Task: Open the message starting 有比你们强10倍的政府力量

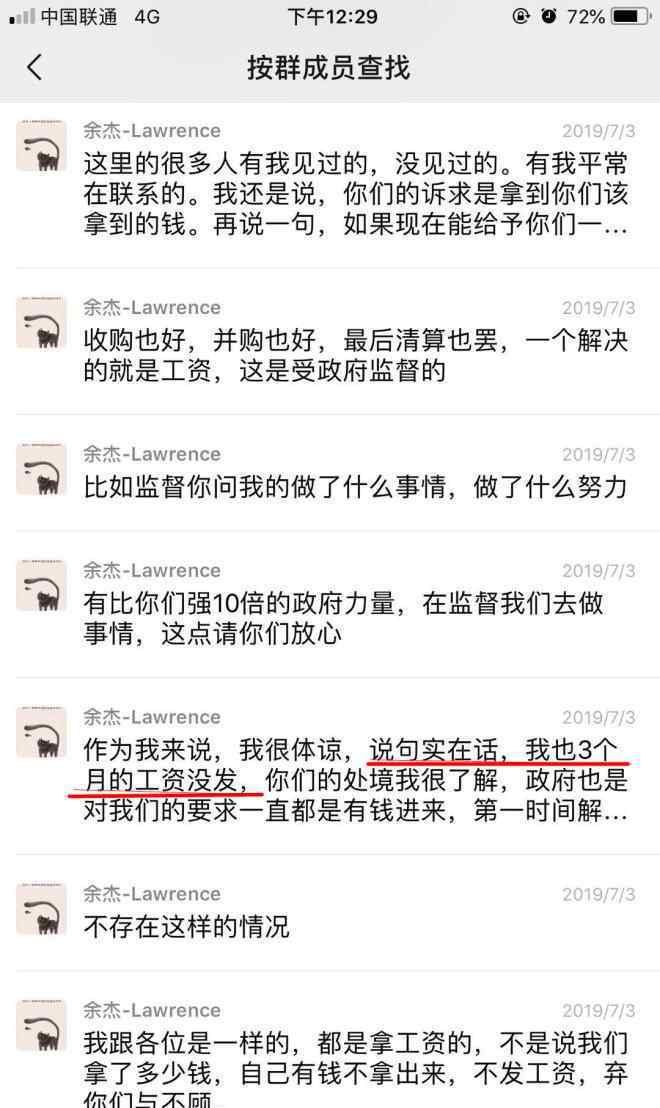Action: pos(330,604)
